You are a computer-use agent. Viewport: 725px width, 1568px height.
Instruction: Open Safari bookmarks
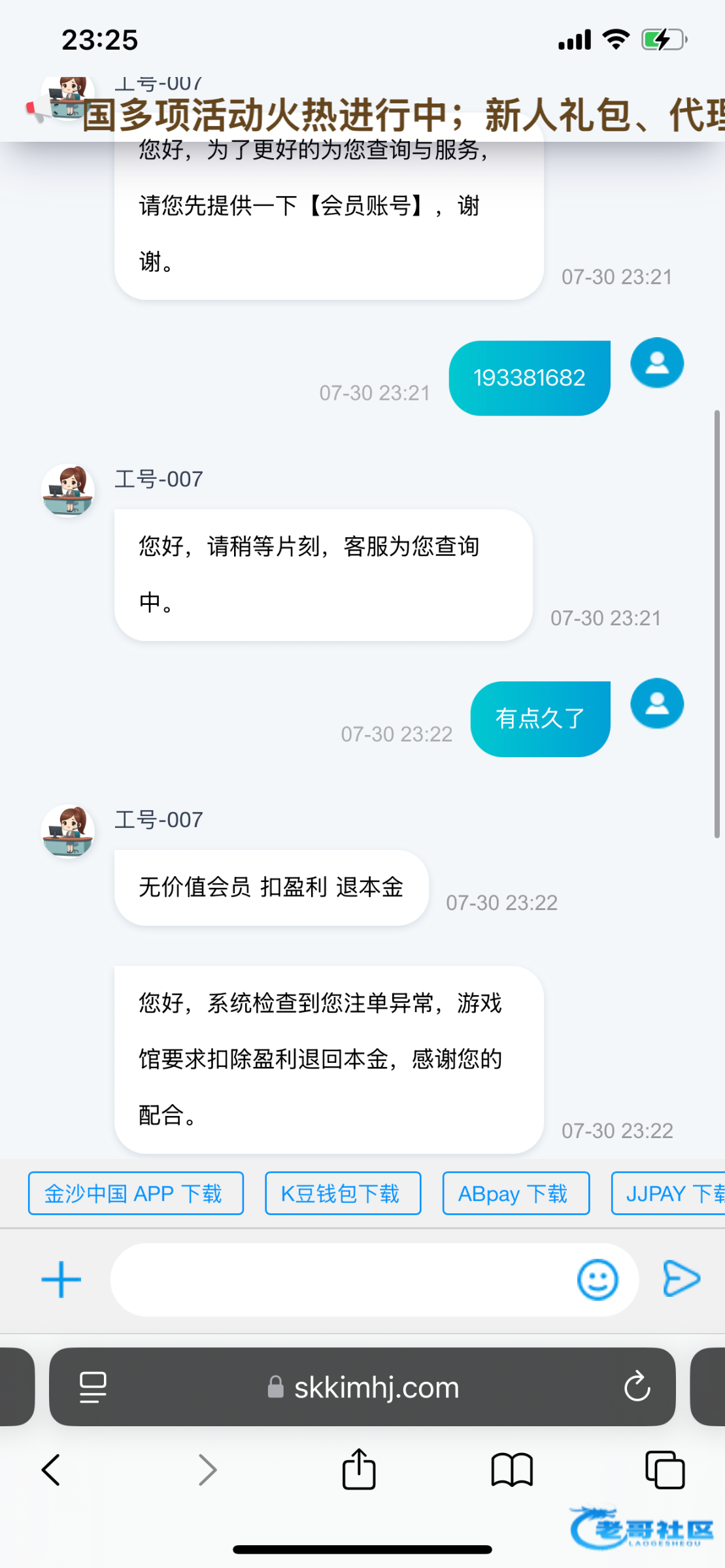click(x=512, y=1470)
